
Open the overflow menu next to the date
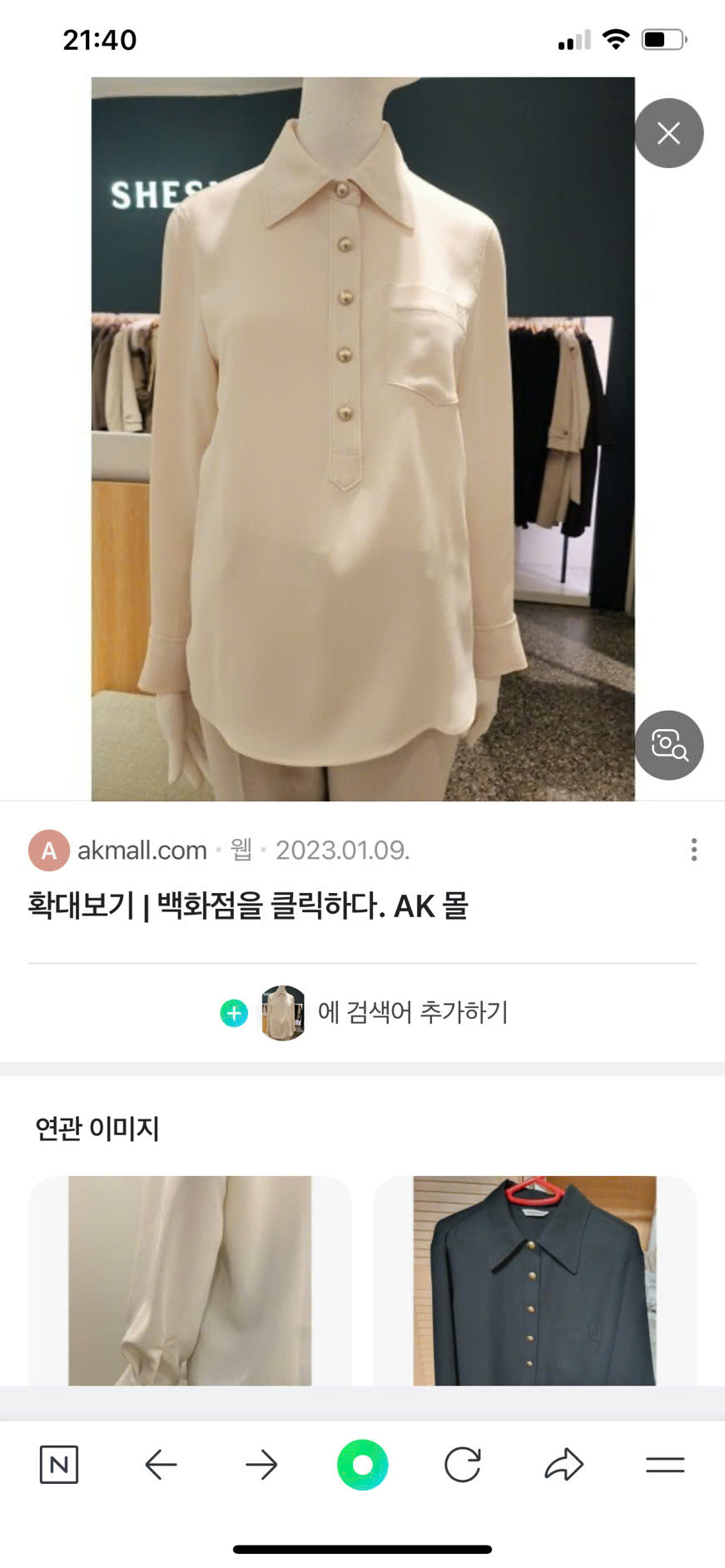click(693, 850)
